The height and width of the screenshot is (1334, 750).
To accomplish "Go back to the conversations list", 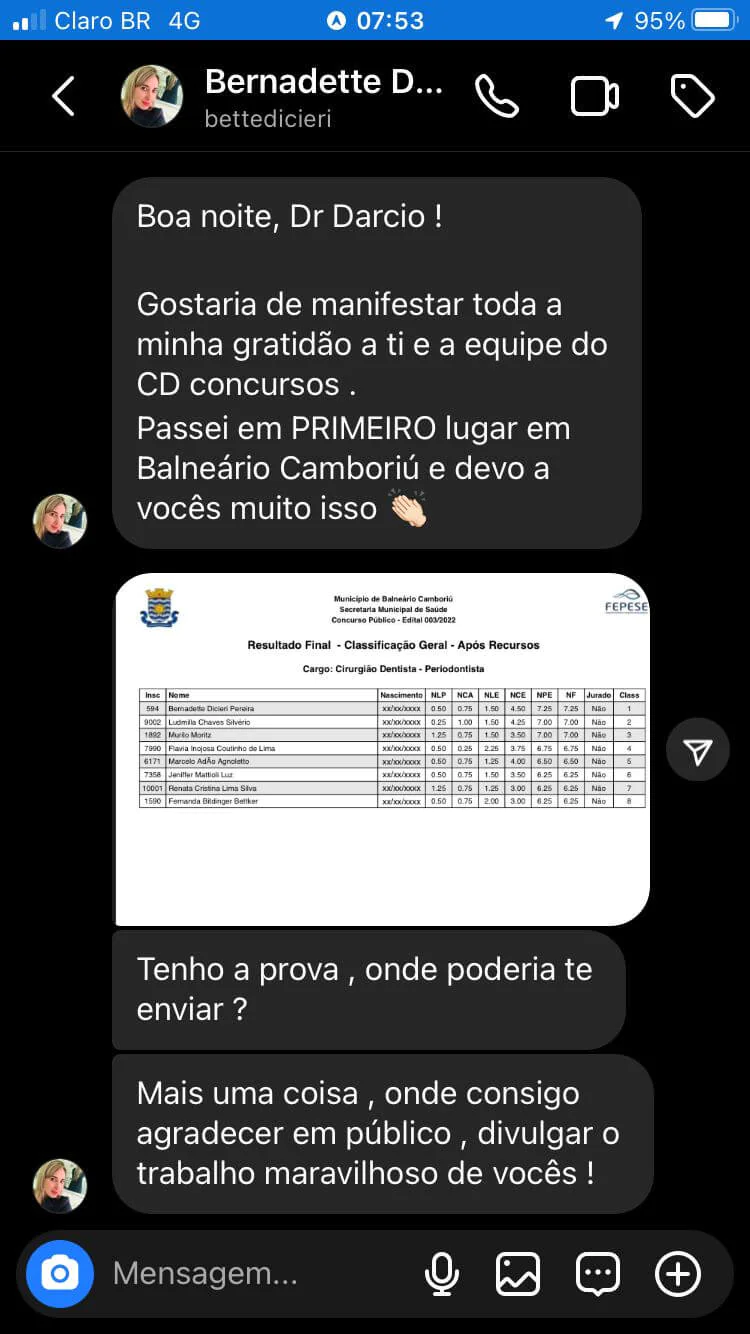I will [x=63, y=97].
